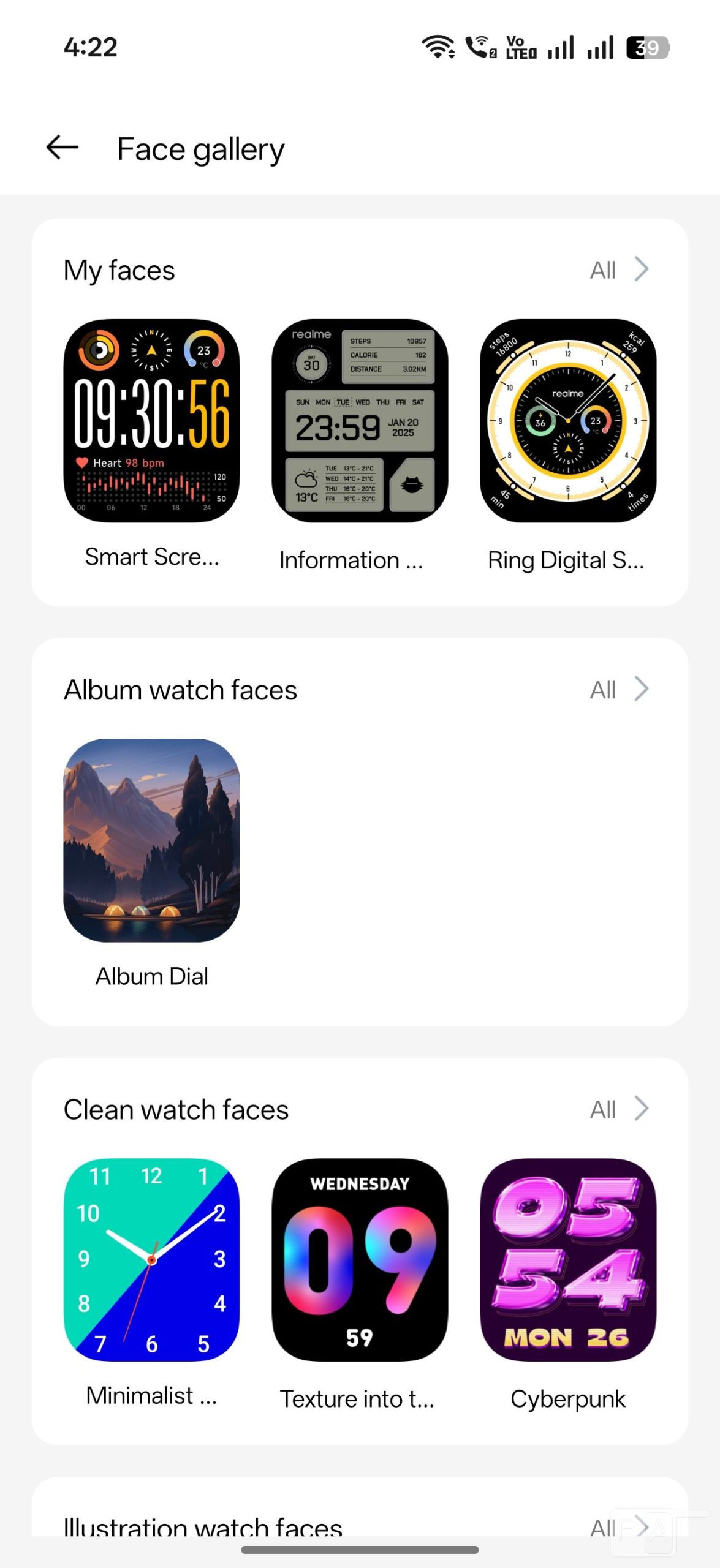The height and width of the screenshot is (1568, 720).
Task: Choose the Ring Digital watch face
Action: click(x=568, y=421)
